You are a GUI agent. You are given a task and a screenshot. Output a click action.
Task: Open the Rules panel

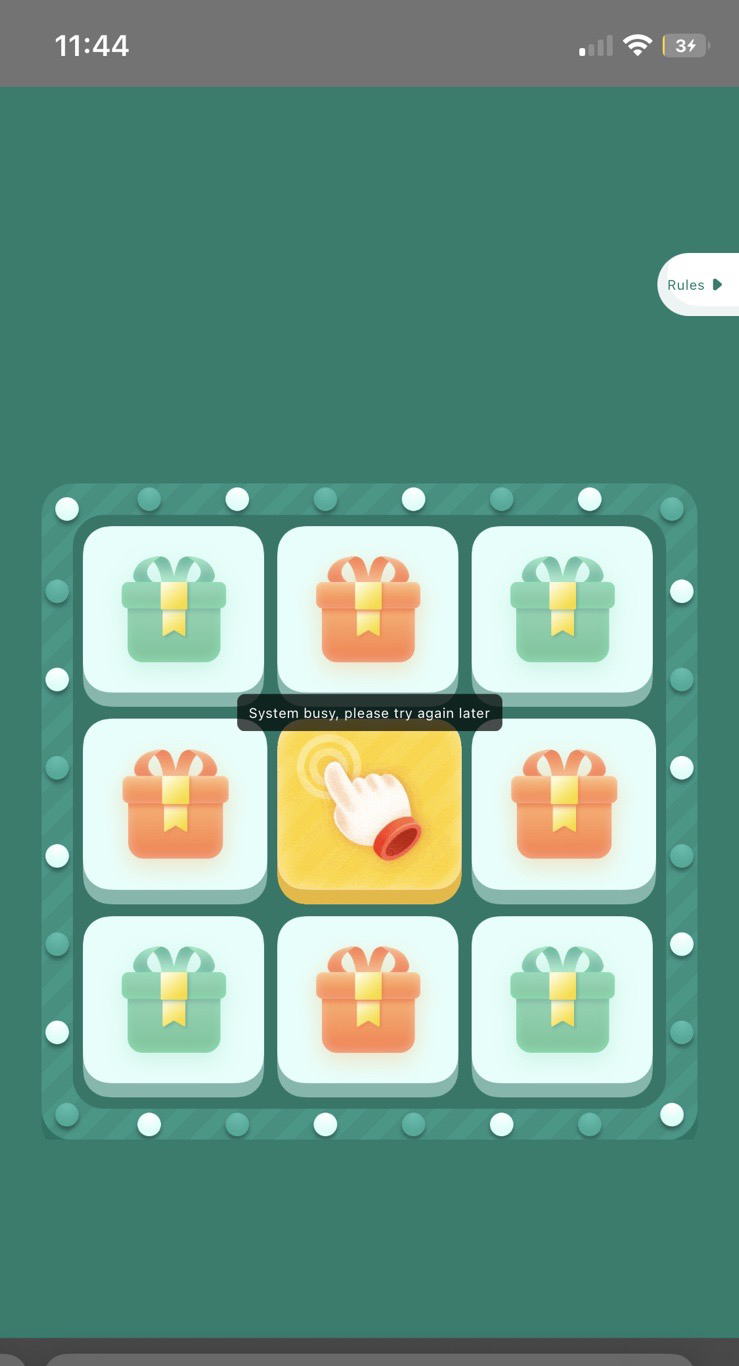click(x=696, y=285)
